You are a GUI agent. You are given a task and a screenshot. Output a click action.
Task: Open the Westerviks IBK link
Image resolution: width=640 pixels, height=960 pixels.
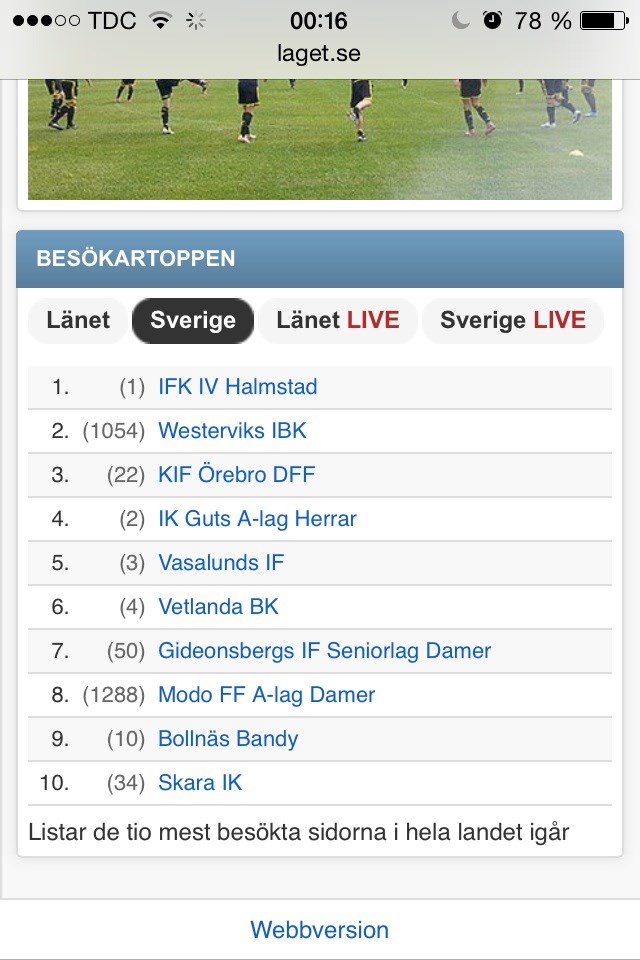tap(232, 431)
